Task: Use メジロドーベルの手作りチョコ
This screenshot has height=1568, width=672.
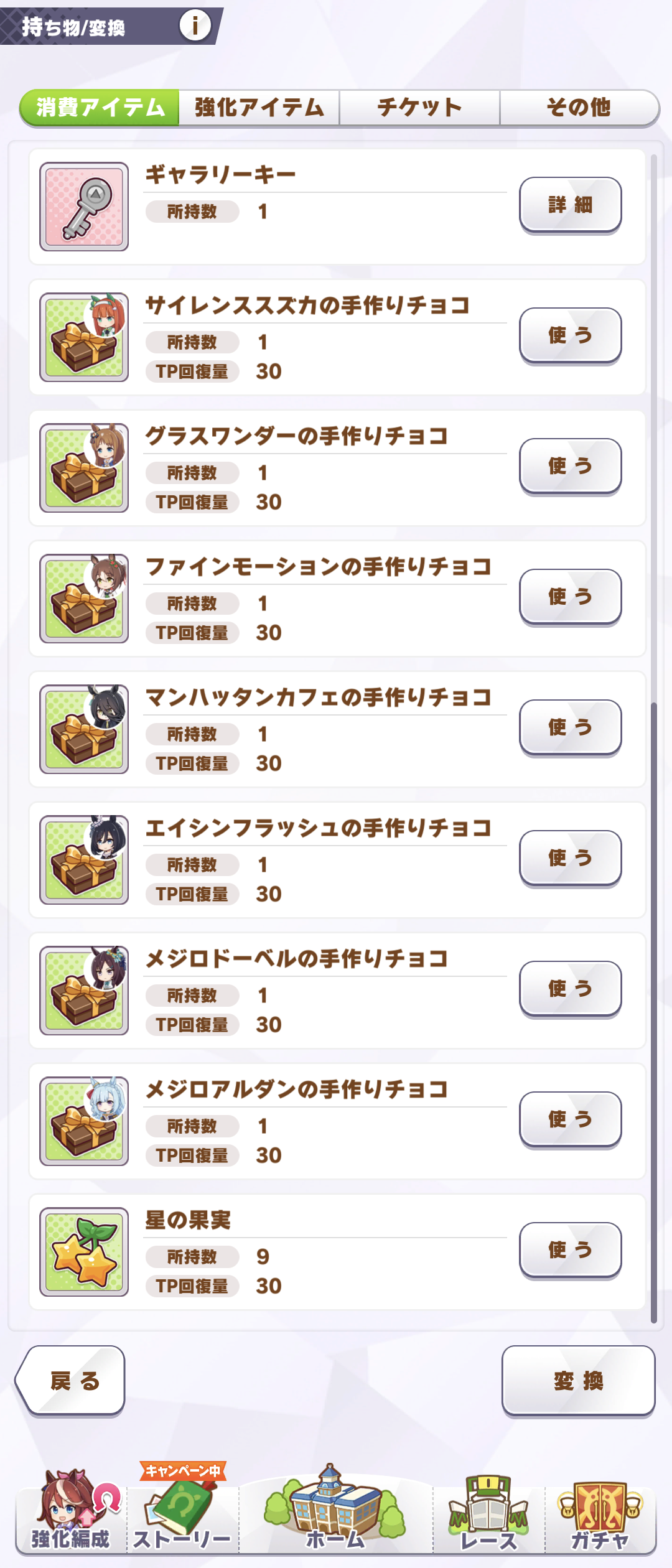Action: (570, 989)
